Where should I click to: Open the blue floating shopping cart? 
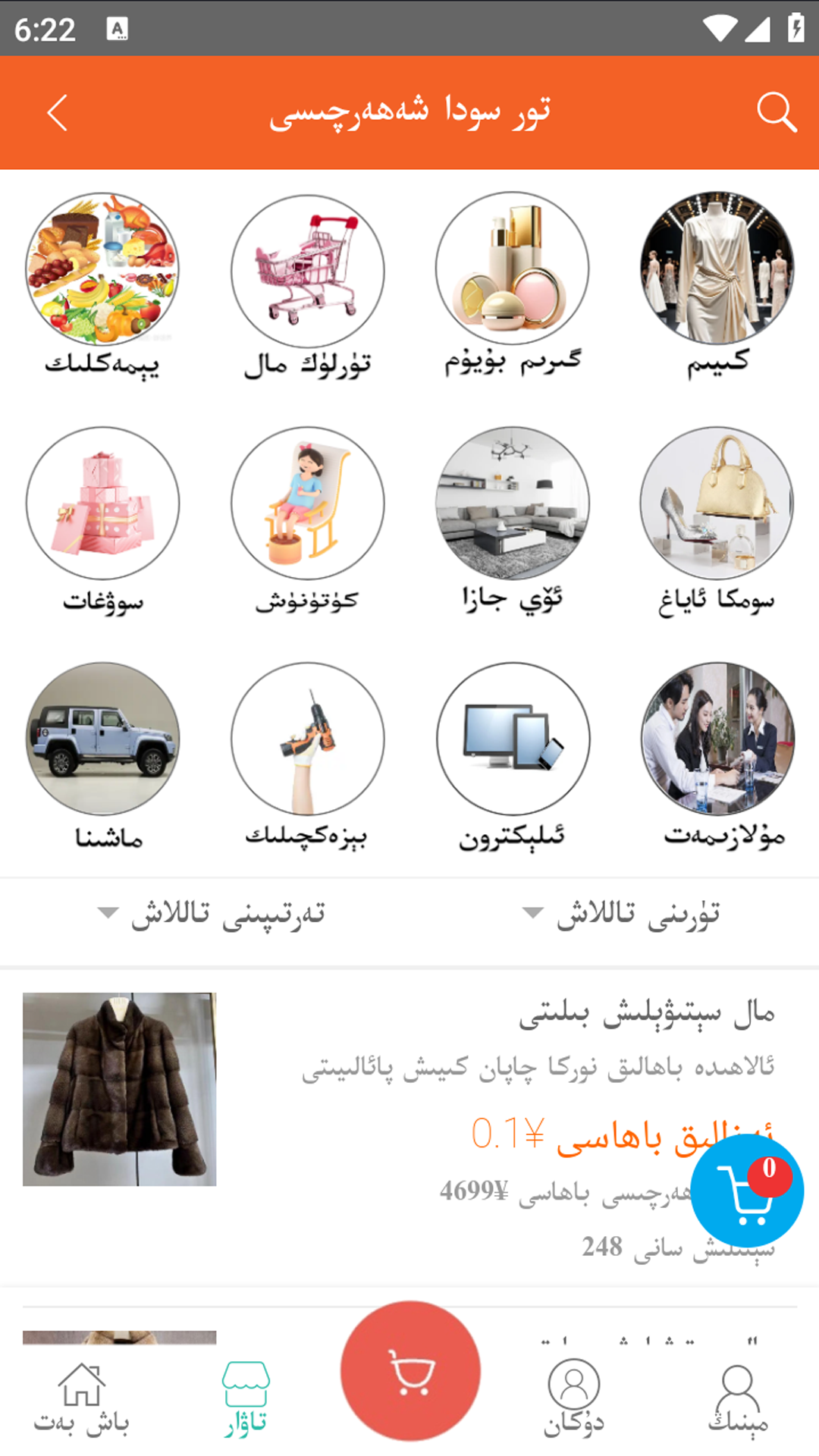(x=747, y=1191)
